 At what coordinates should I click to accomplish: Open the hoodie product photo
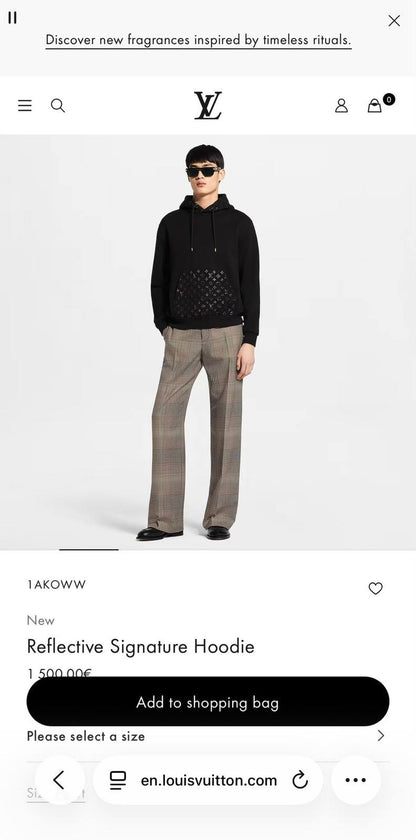tap(208, 342)
